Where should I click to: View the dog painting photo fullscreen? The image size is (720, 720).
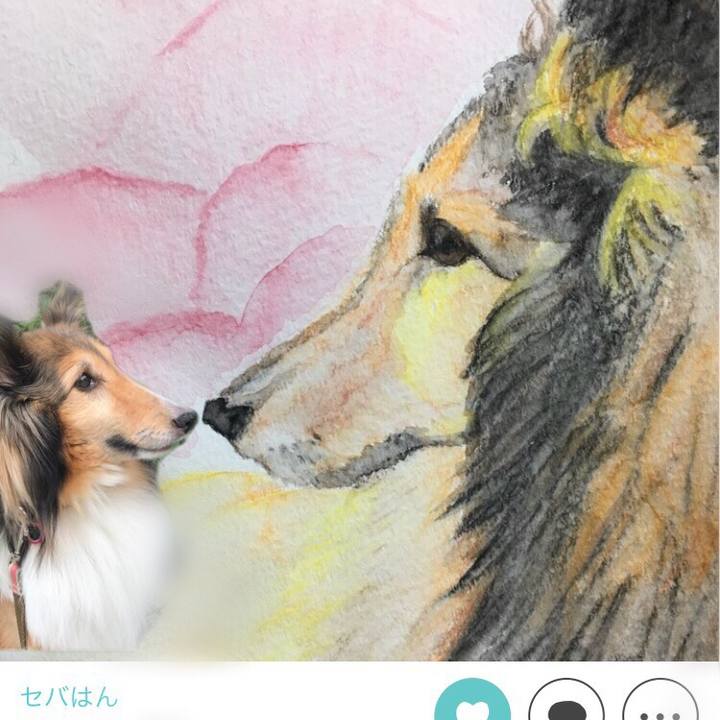click(x=360, y=330)
